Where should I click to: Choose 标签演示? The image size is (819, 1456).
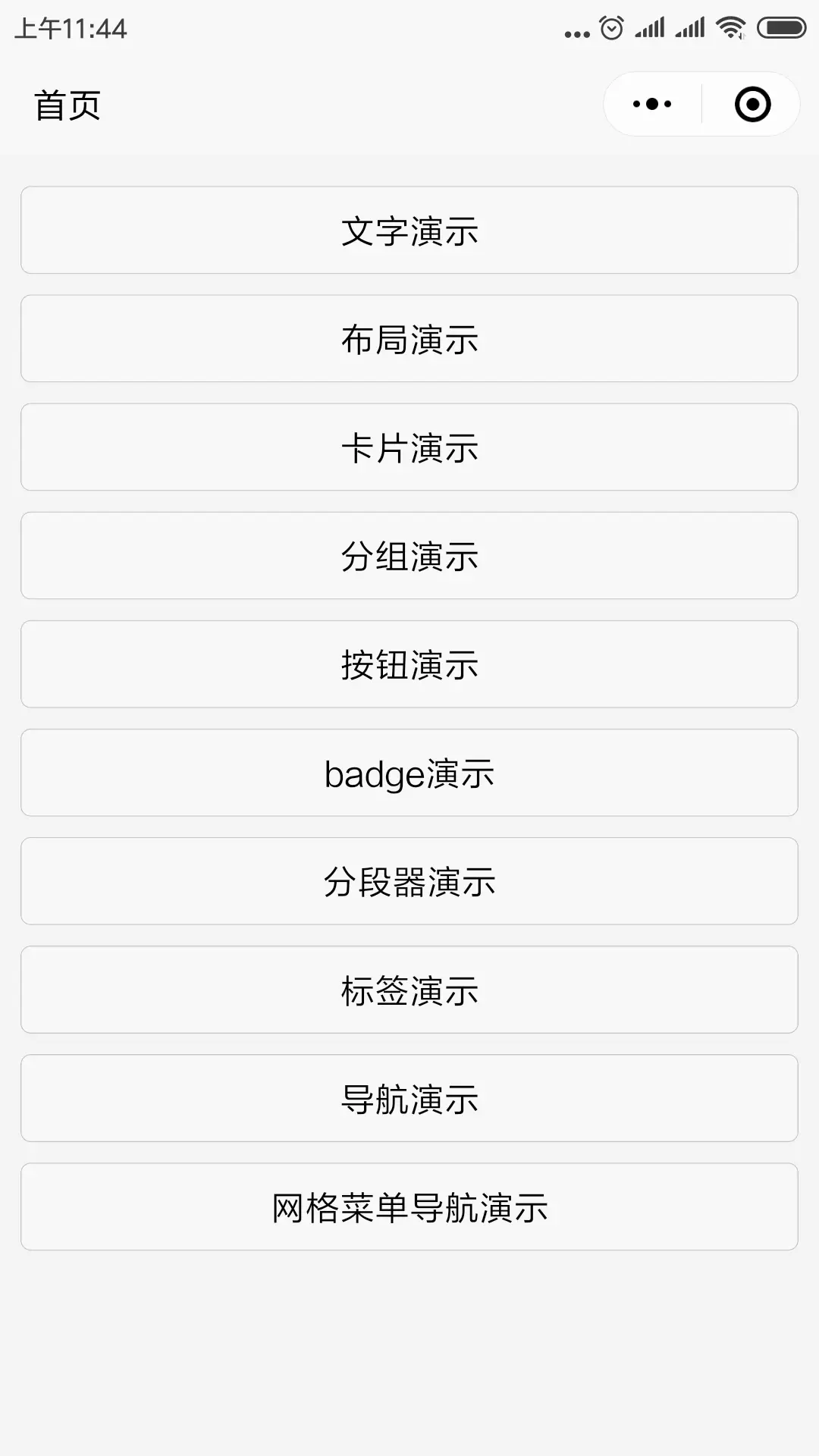click(409, 989)
